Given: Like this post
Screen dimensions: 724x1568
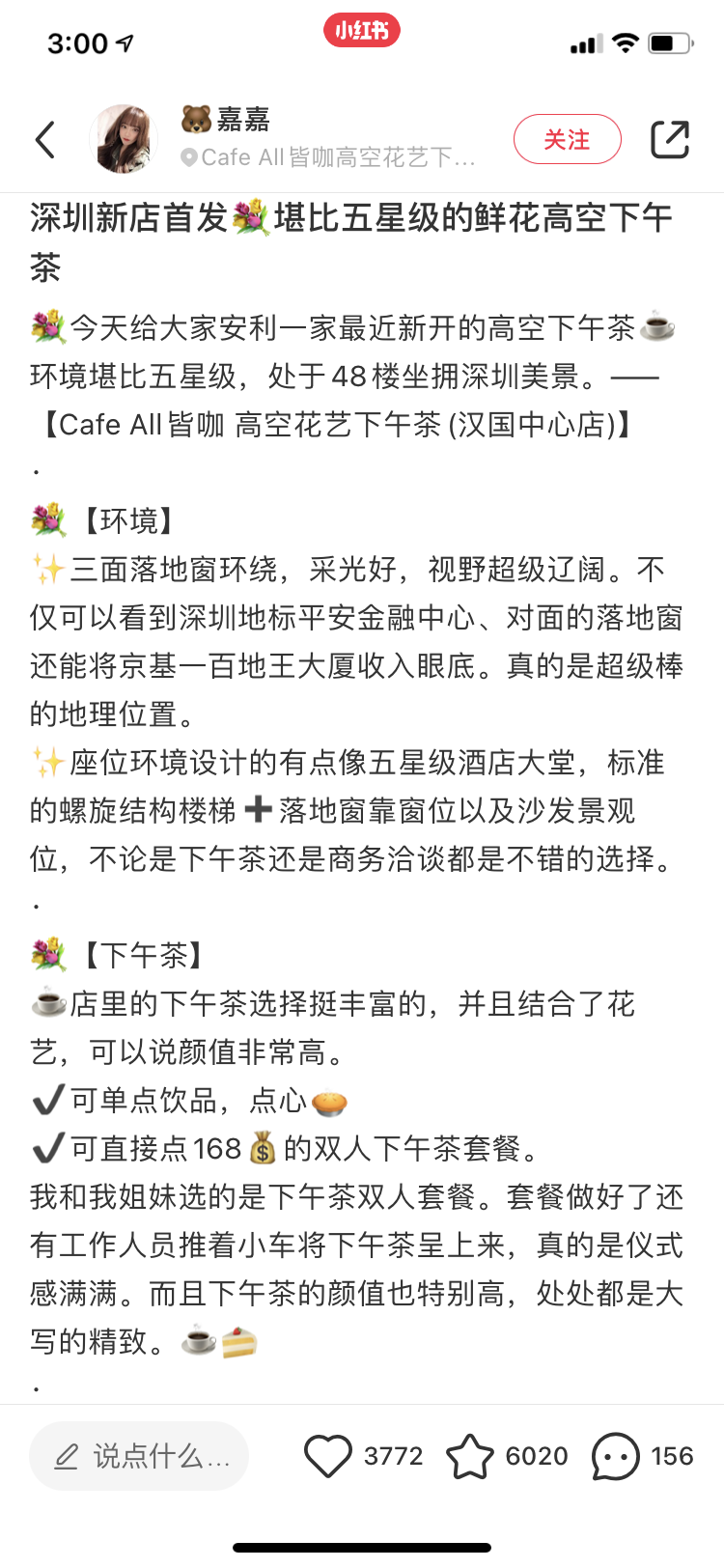Looking at the screenshot, I should click(x=328, y=1456).
